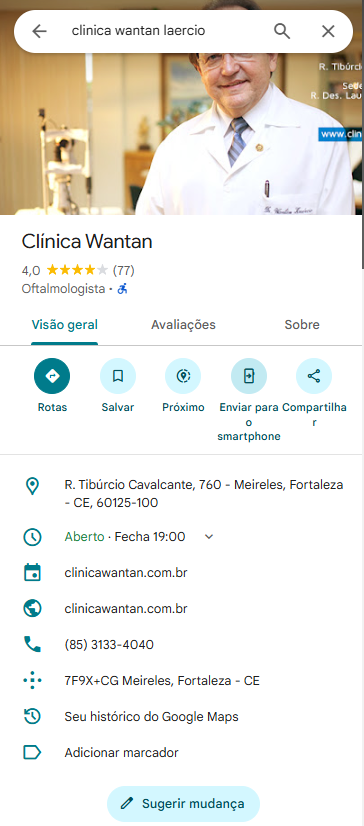Expand opening hours next to Fecha 19:00
The width and height of the screenshot is (364, 826).
click(x=209, y=537)
